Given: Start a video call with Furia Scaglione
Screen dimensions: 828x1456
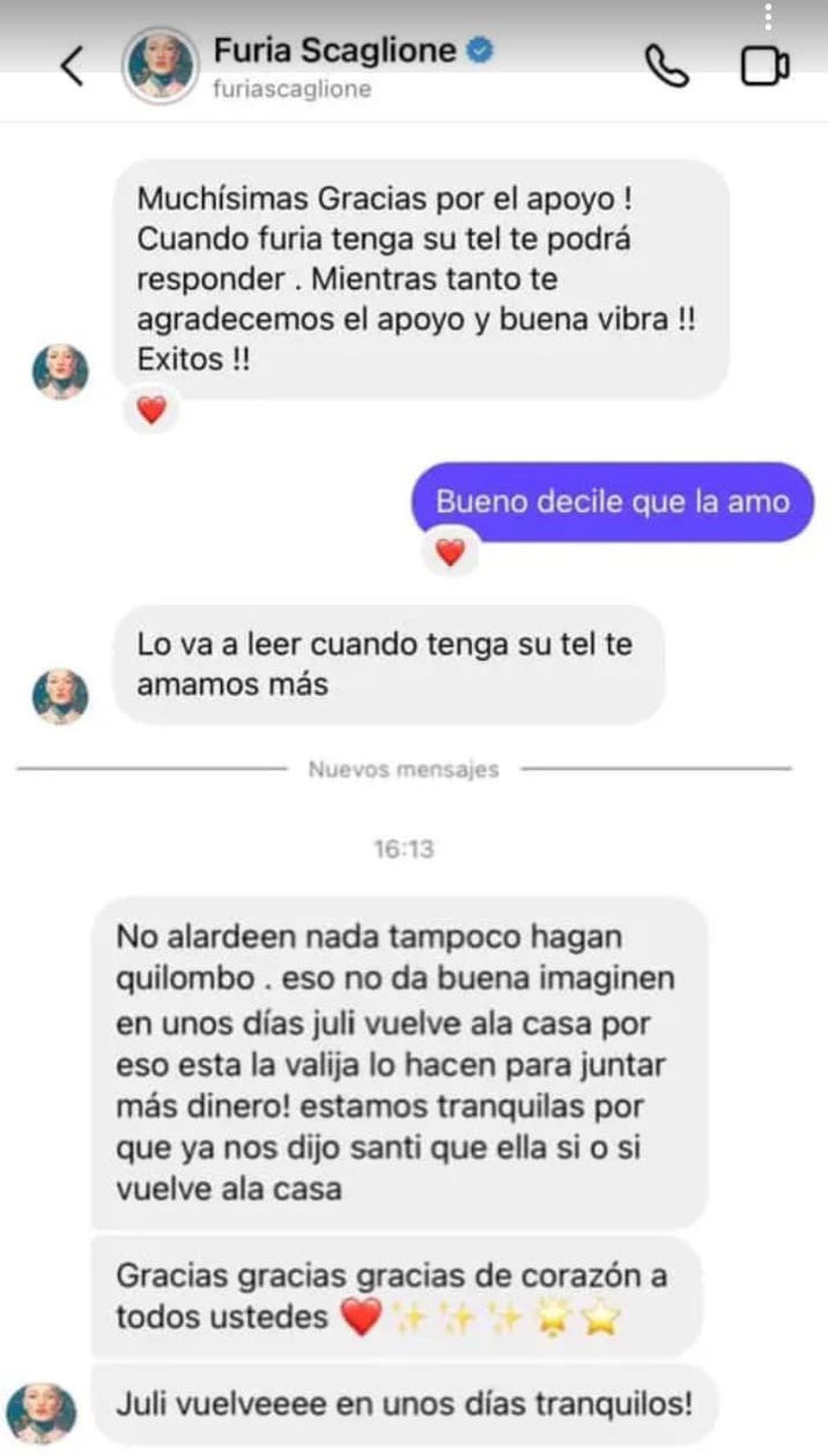Looking at the screenshot, I should click(765, 67).
